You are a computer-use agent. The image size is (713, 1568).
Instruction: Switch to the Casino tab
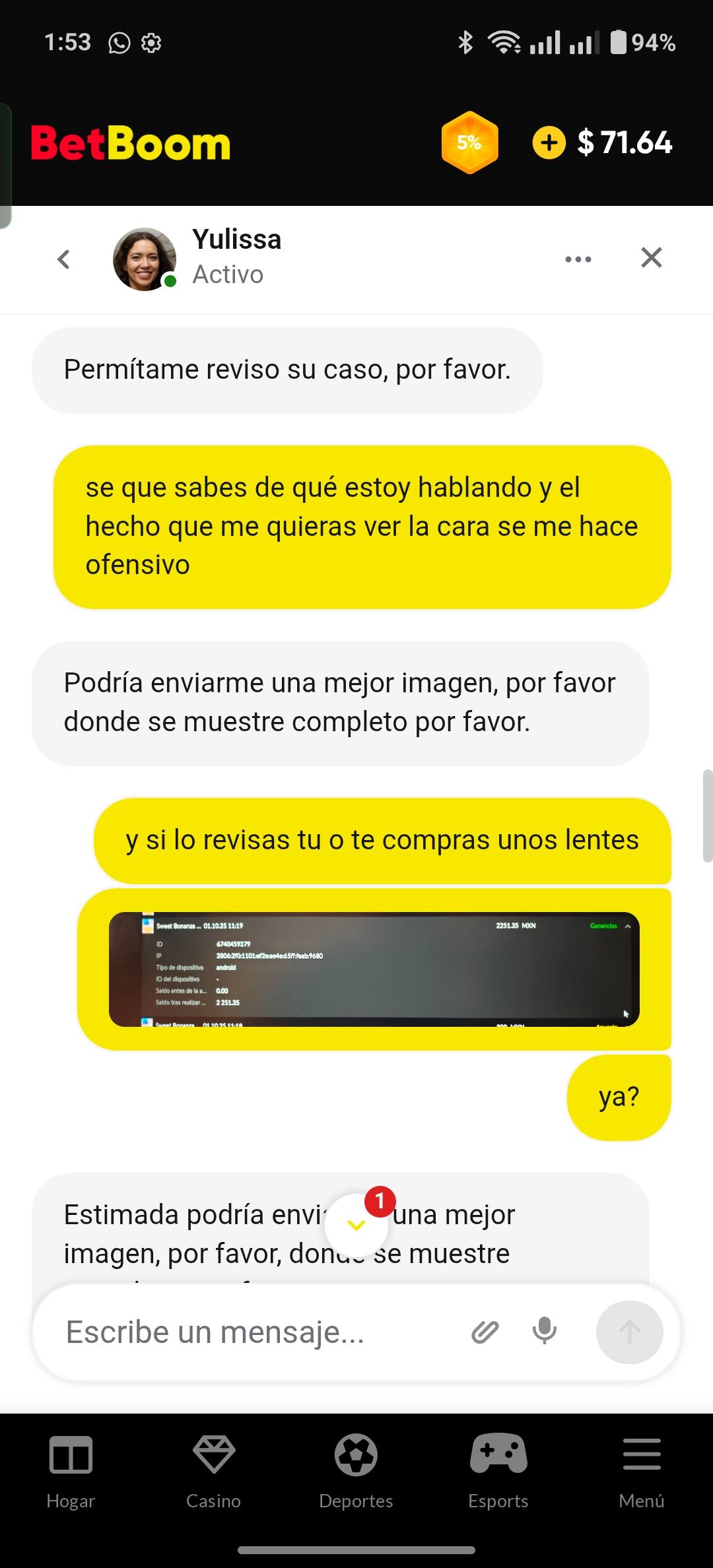(x=213, y=1469)
